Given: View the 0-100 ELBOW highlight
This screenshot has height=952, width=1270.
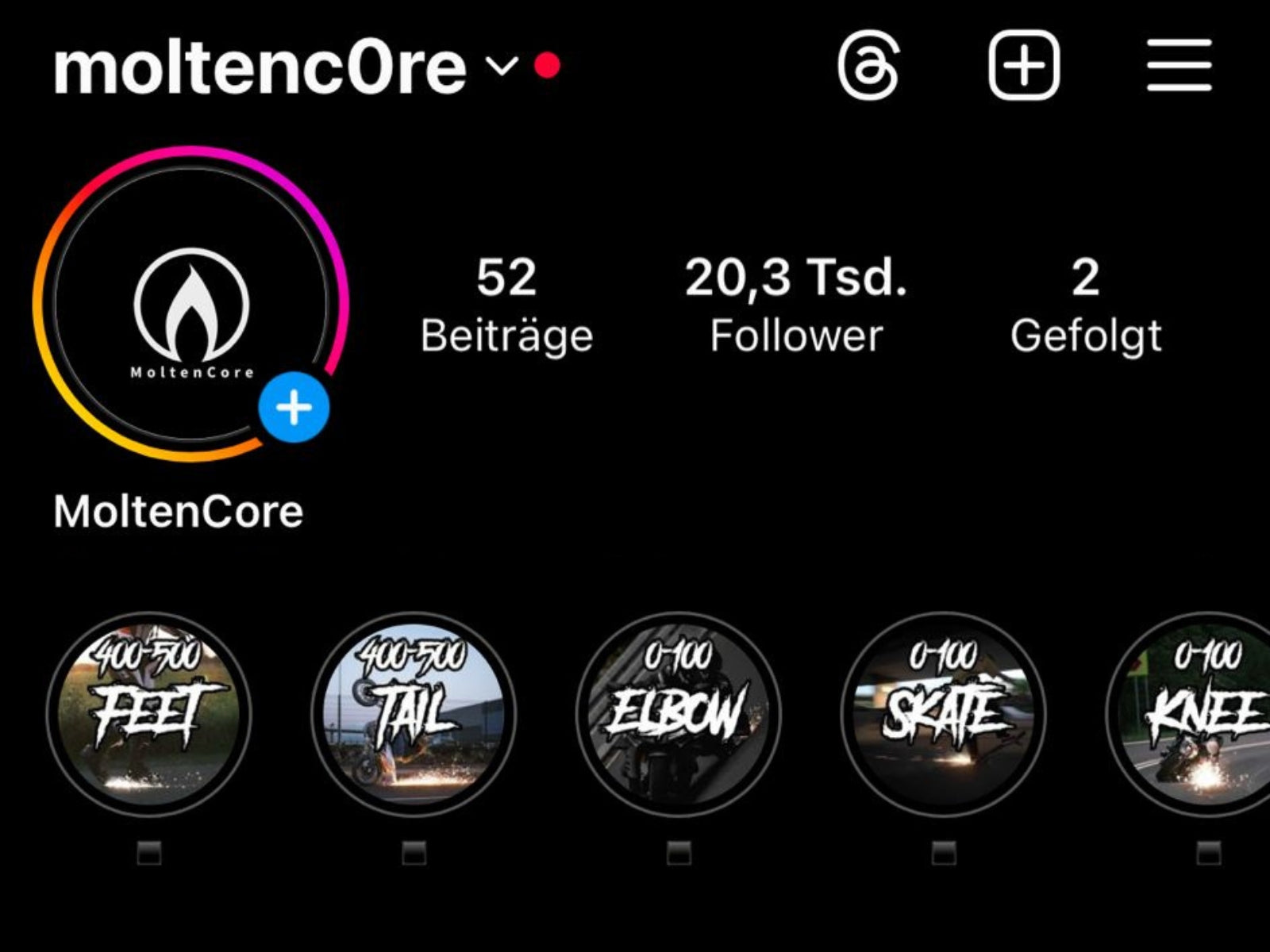Looking at the screenshot, I should [679, 714].
